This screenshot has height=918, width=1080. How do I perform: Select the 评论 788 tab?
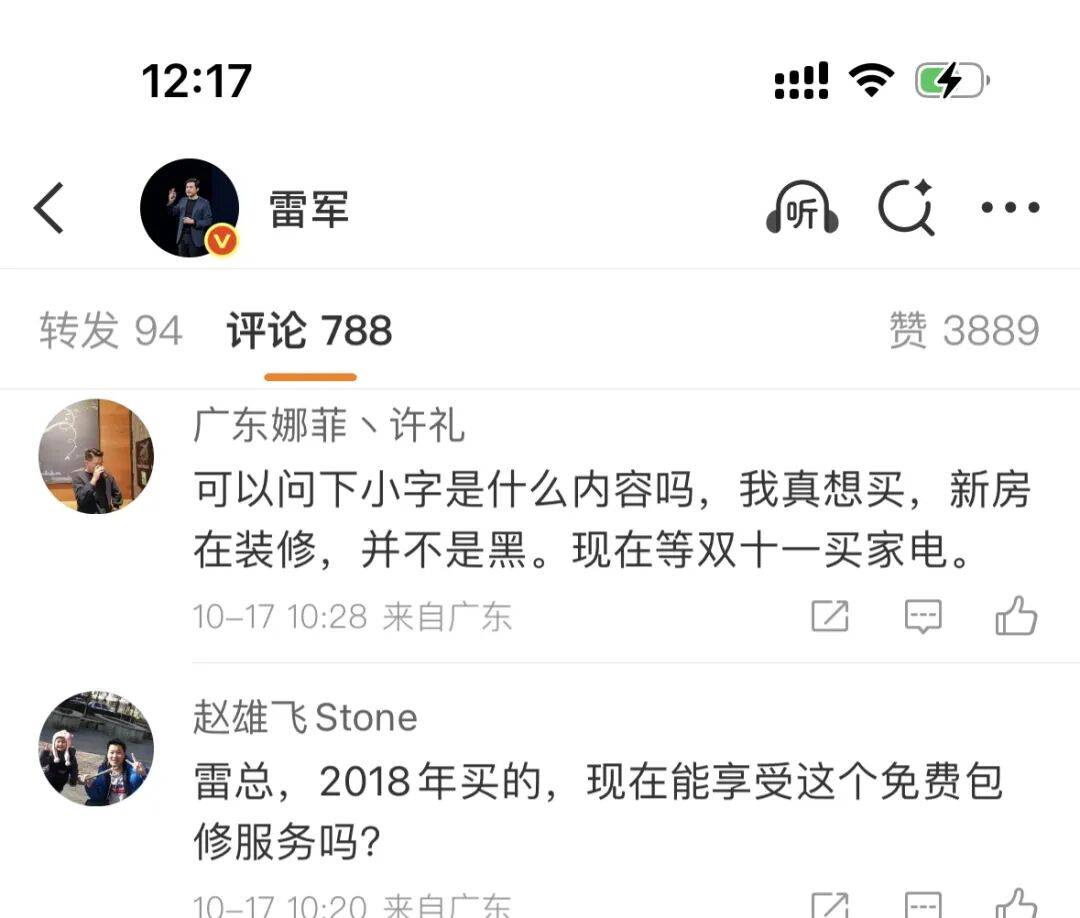pos(309,331)
